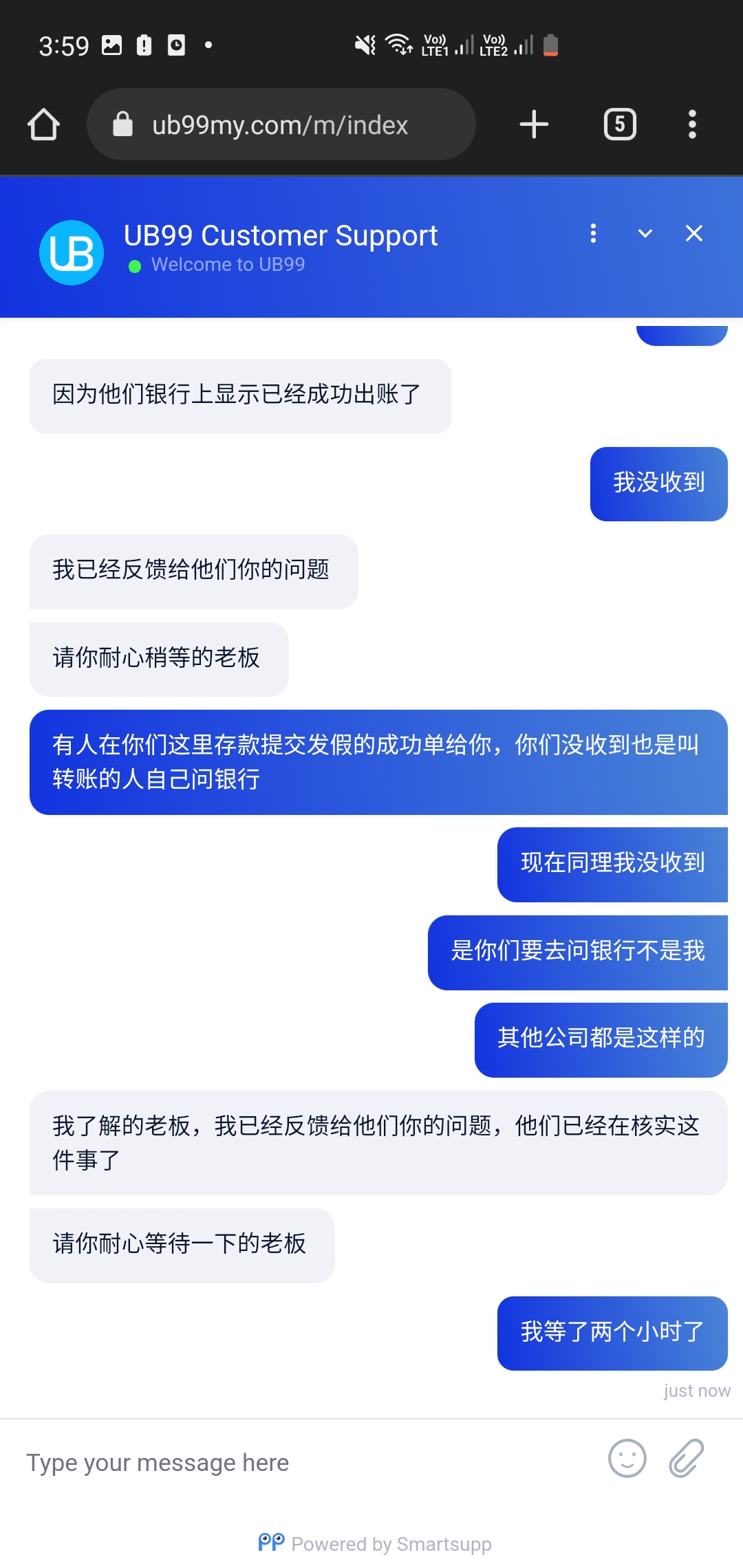This screenshot has height=1568, width=743.
Task: Open the browser overflow menu
Action: click(x=692, y=124)
